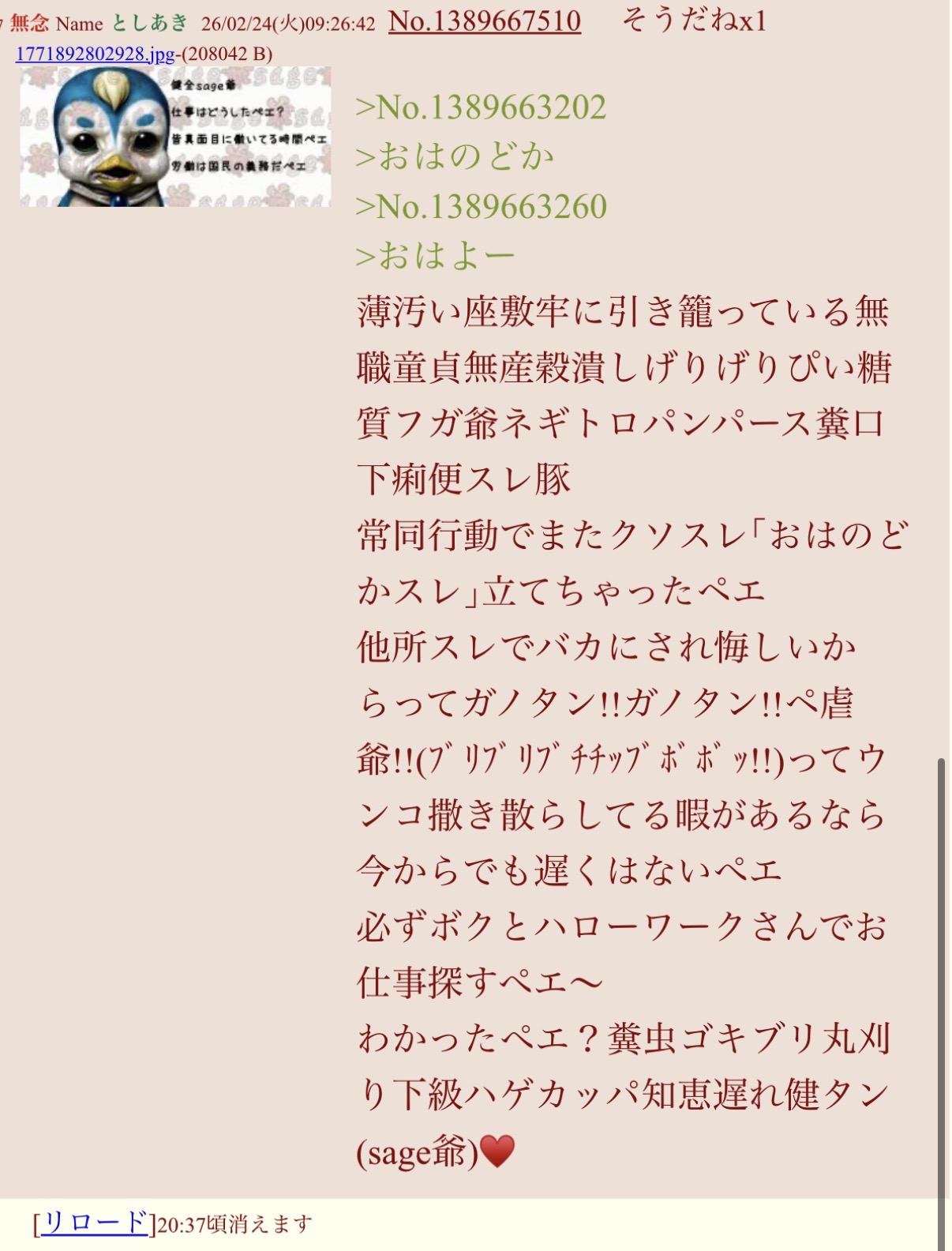Viewport: 952px width, 1251px height.
Task: Open the 1771892802928.jpg file link
Action: pos(95,54)
